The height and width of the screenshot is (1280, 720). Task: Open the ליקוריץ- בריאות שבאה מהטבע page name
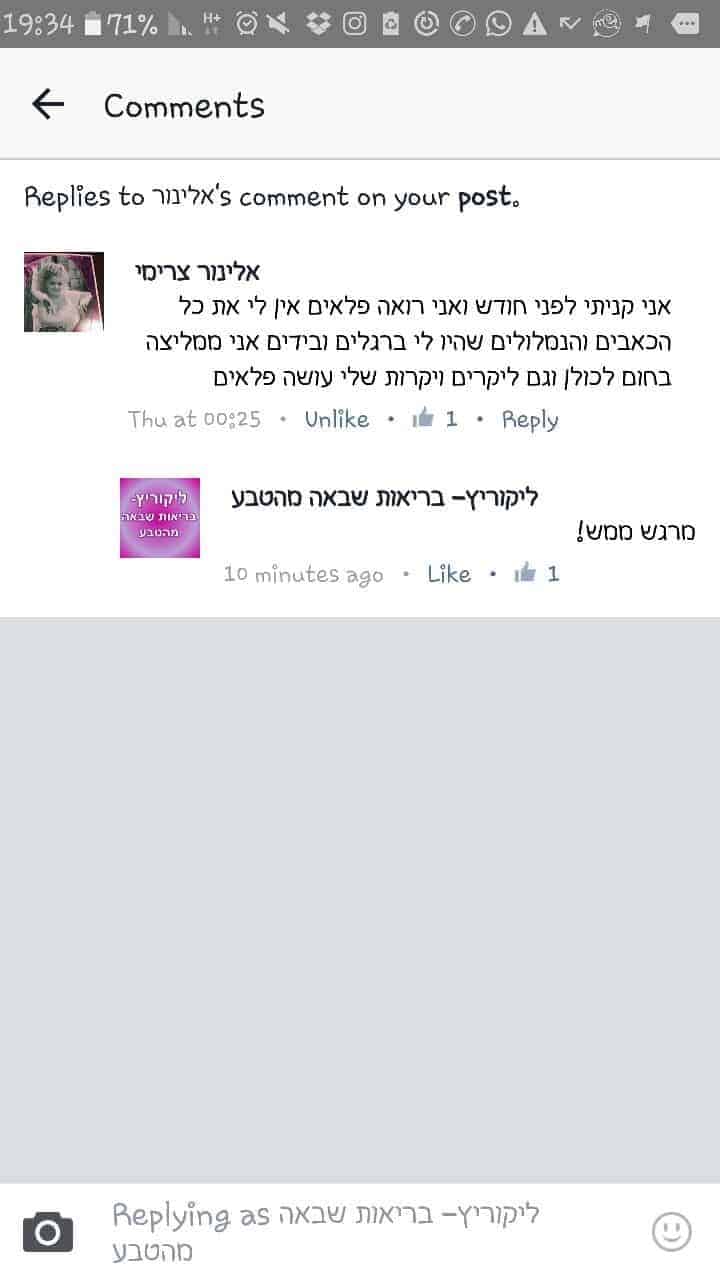[x=385, y=497]
